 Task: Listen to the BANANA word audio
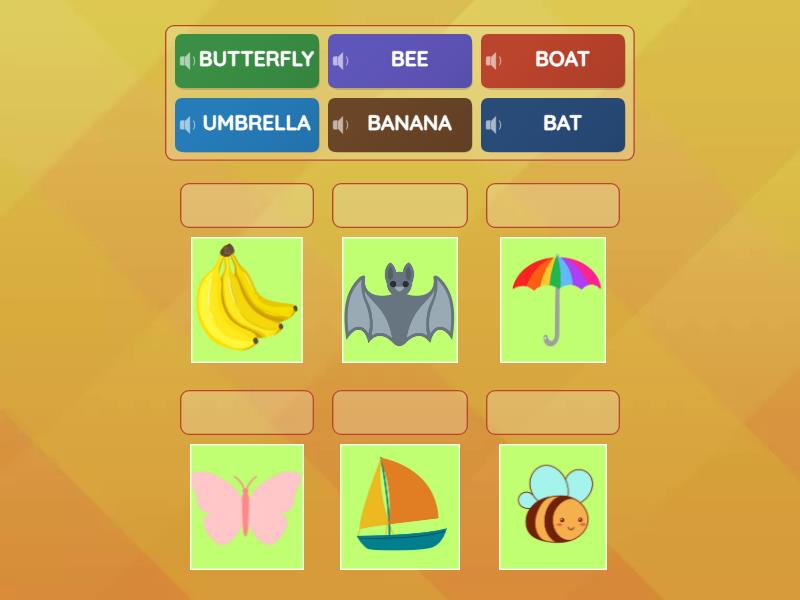point(340,125)
